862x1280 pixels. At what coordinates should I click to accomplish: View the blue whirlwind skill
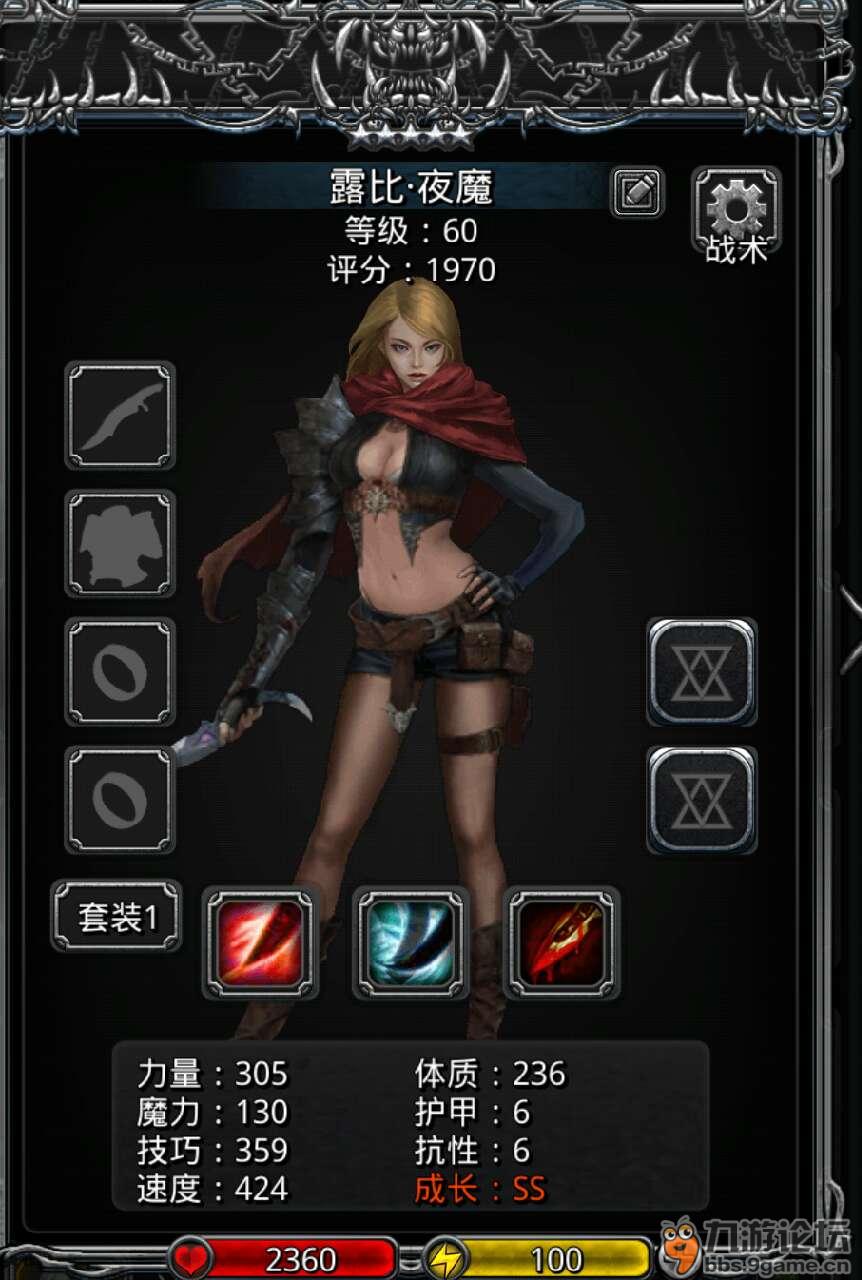(411, 943)
